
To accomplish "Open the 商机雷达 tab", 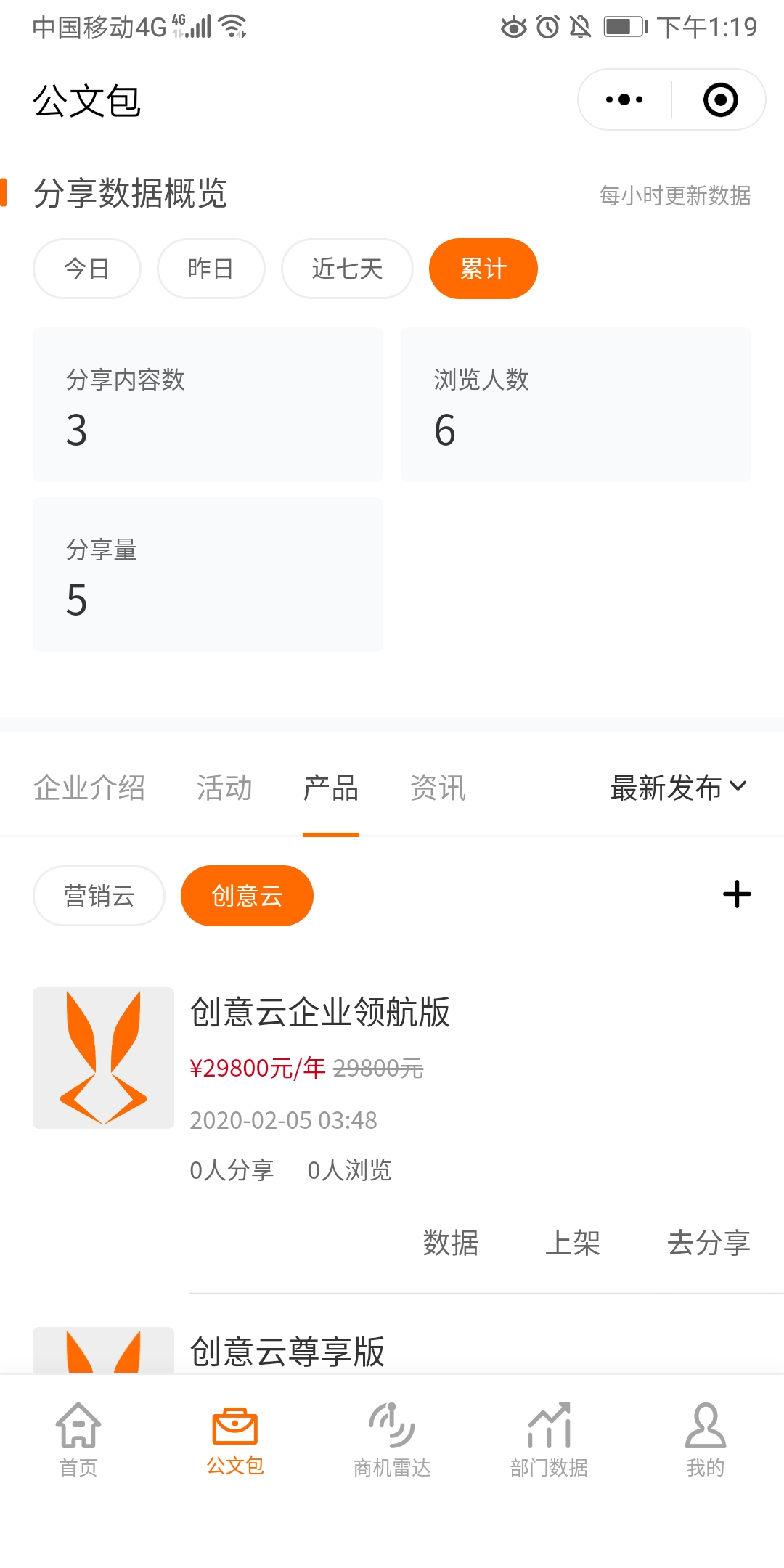I will (392, 1440).
